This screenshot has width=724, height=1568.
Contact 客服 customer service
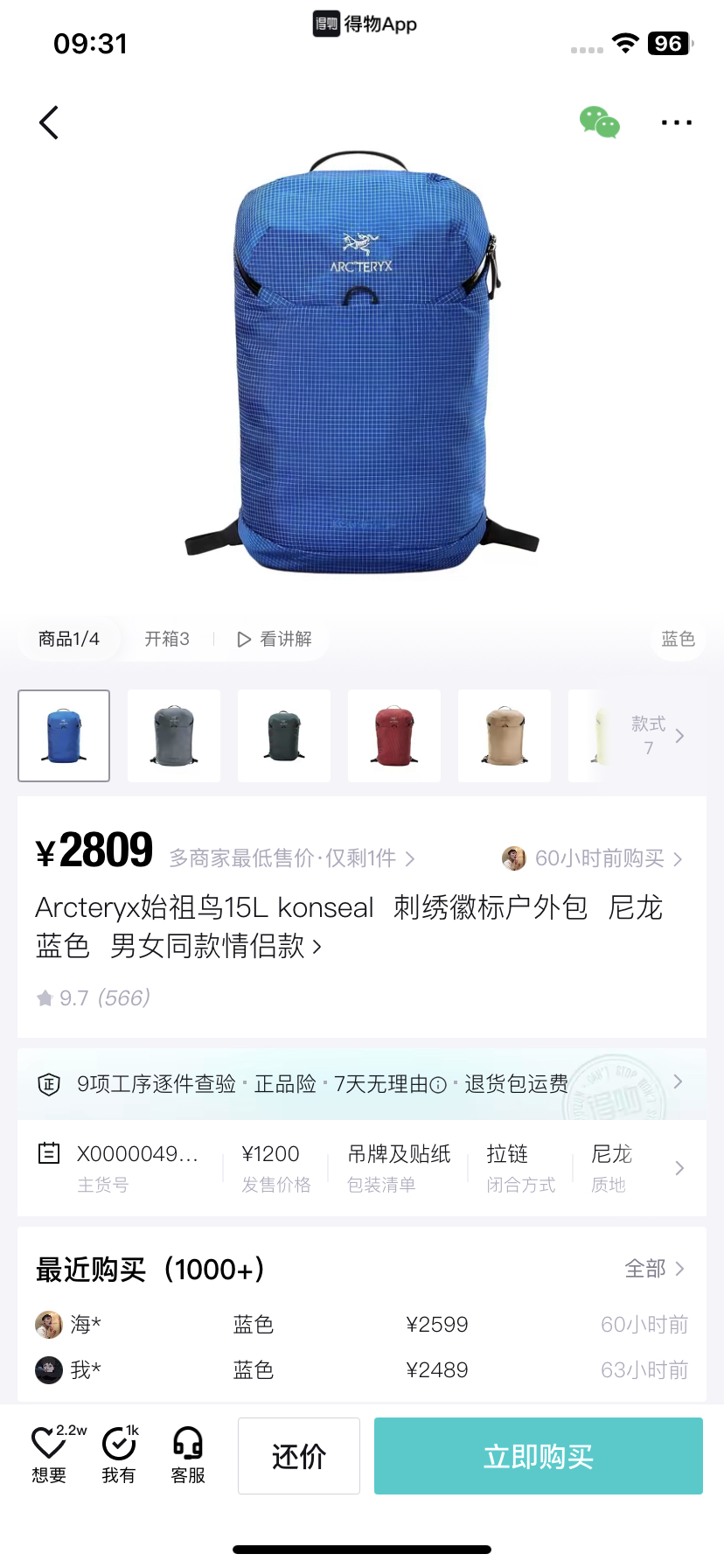tap(188, 1455)
